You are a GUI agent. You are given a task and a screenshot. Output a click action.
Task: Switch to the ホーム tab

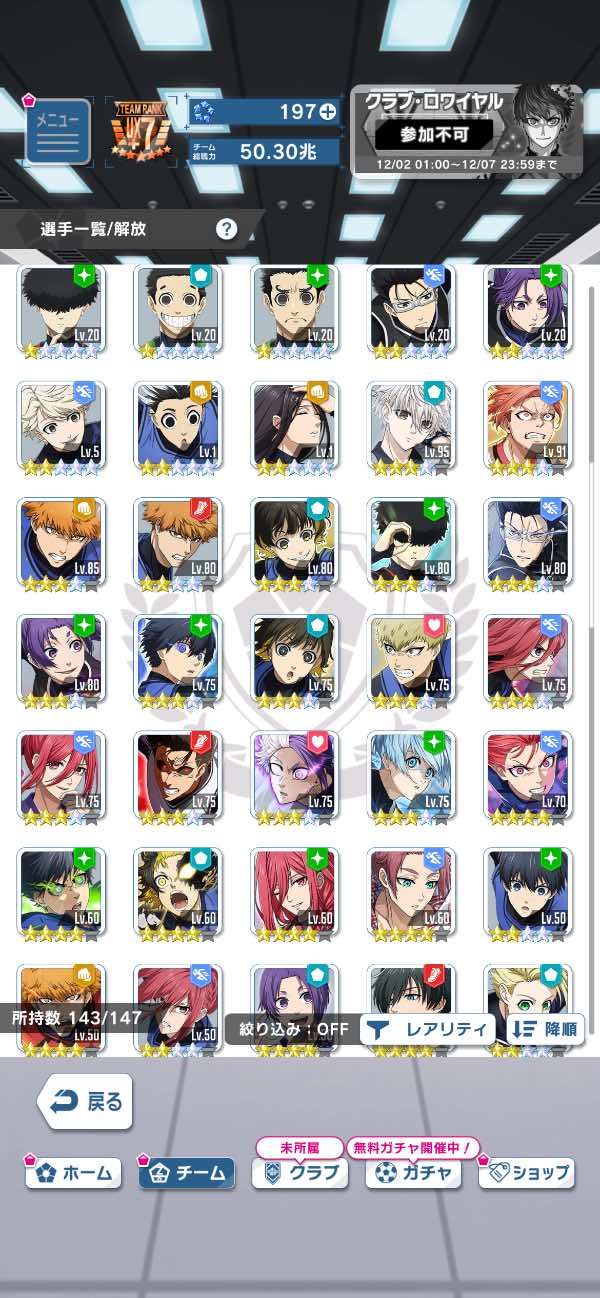tap(74, 1172)
